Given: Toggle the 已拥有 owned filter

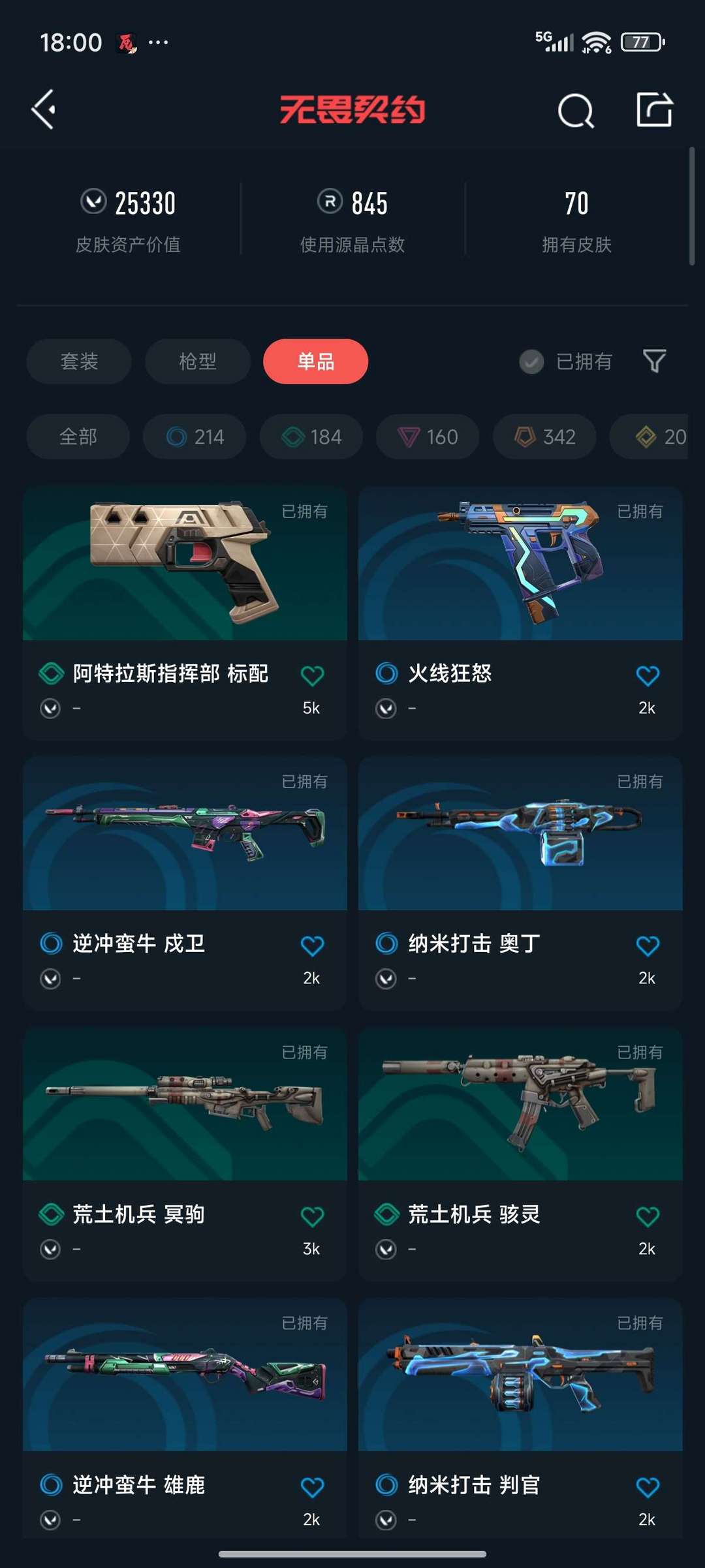Looking at the screenshot, I should pyautogui.click(x=565, y=361).
